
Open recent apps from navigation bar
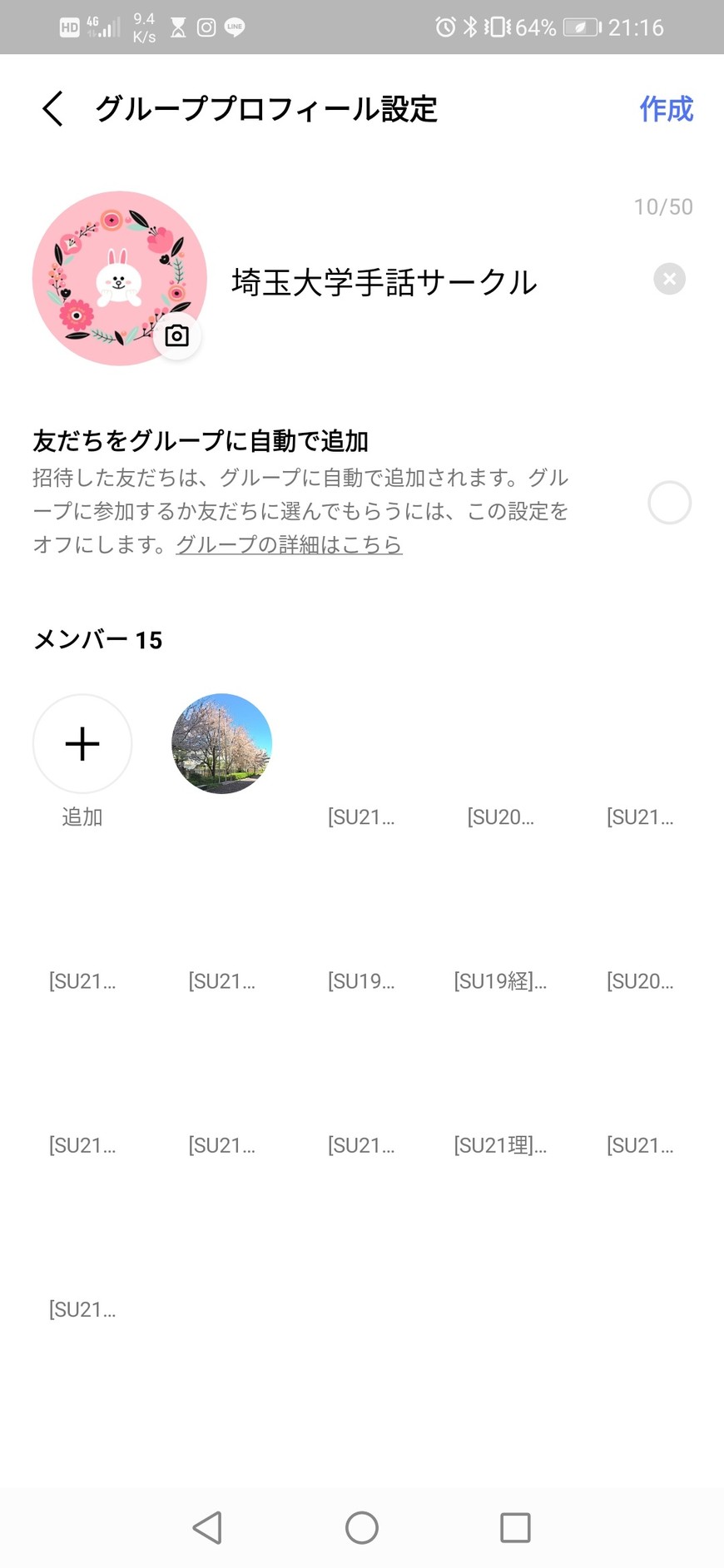(x=515, y=1528)
